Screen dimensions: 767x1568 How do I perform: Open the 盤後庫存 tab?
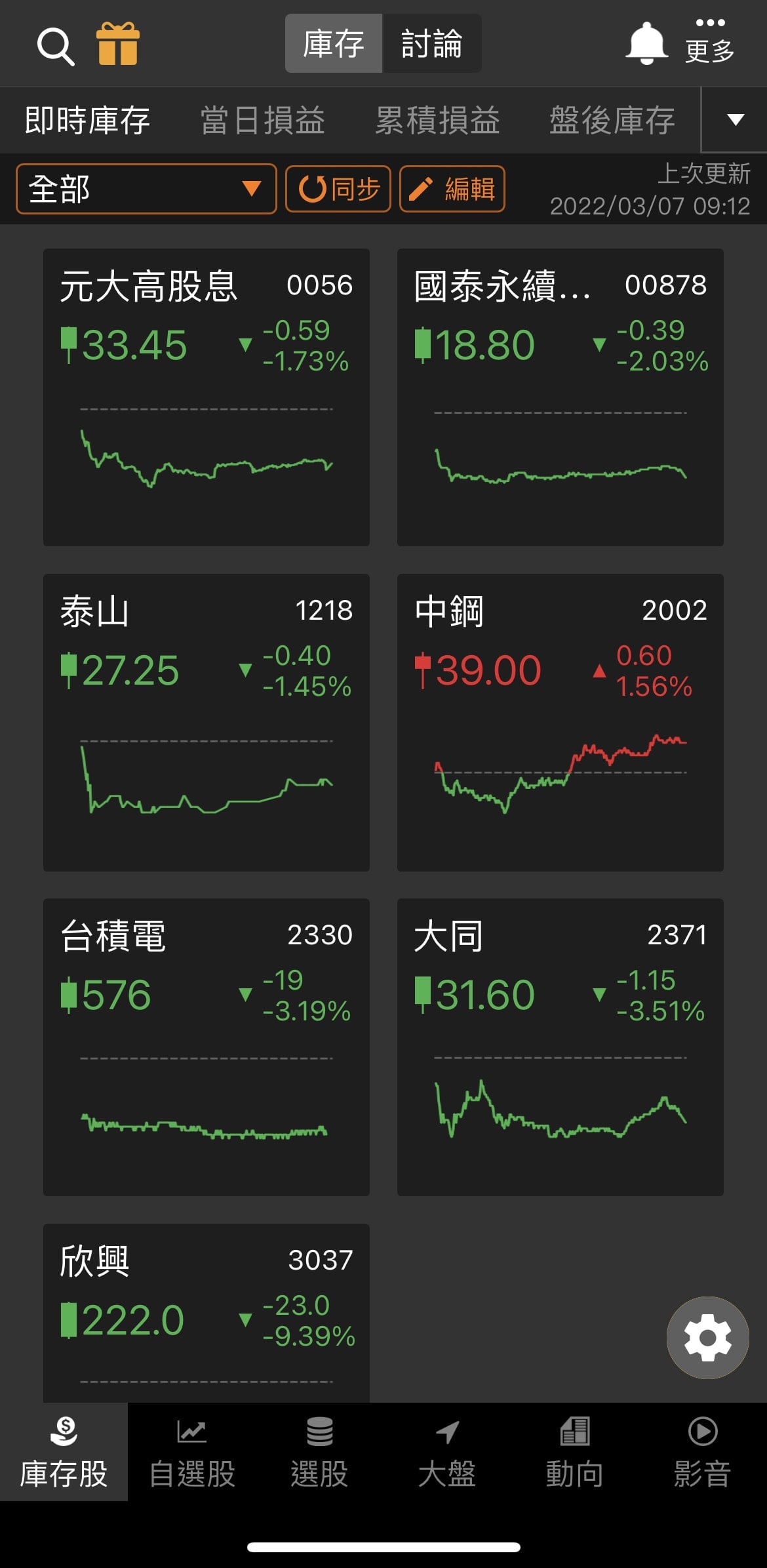(x=612, y=120)
